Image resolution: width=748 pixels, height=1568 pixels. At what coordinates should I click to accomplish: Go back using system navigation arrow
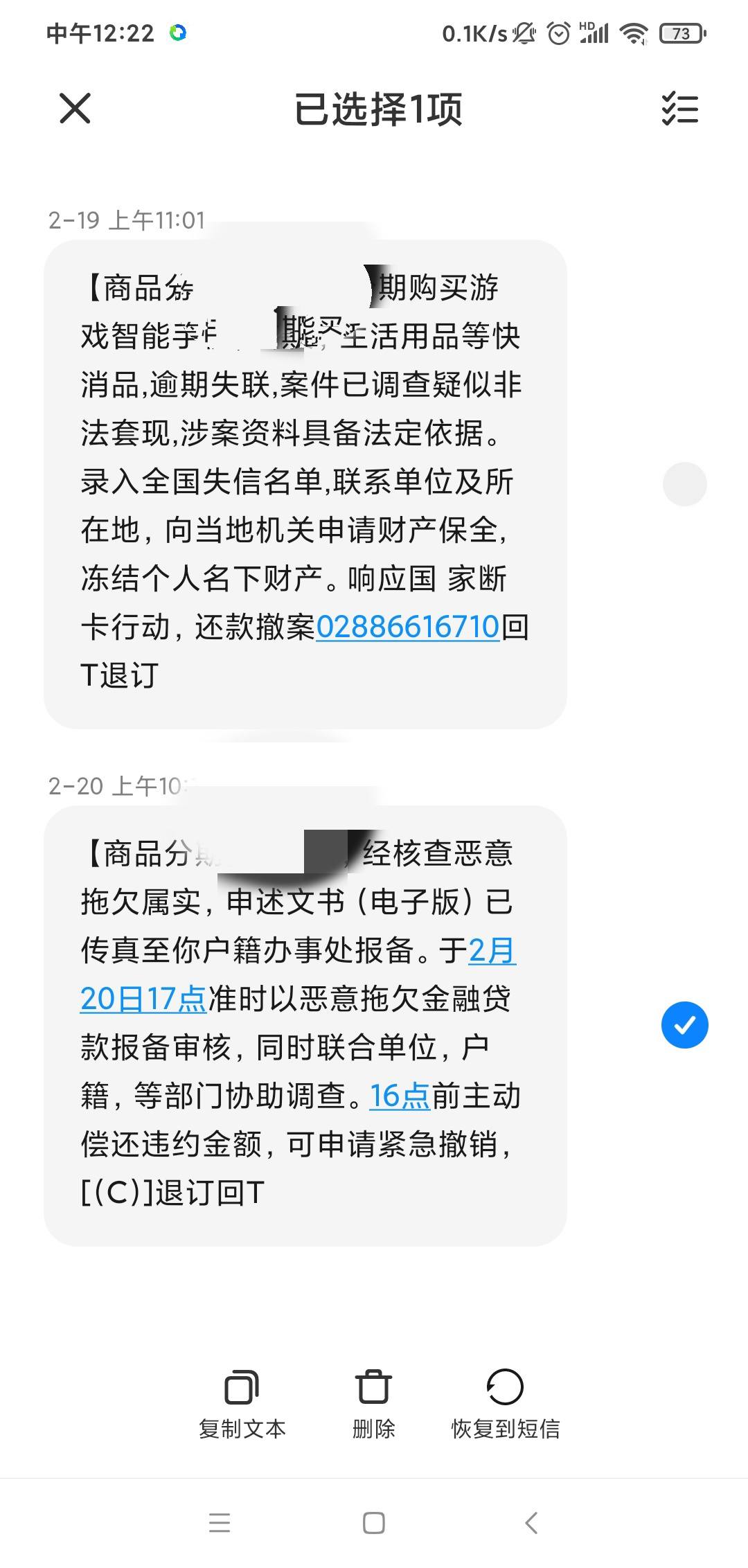pyautogui.click(x=531, y=1523)
